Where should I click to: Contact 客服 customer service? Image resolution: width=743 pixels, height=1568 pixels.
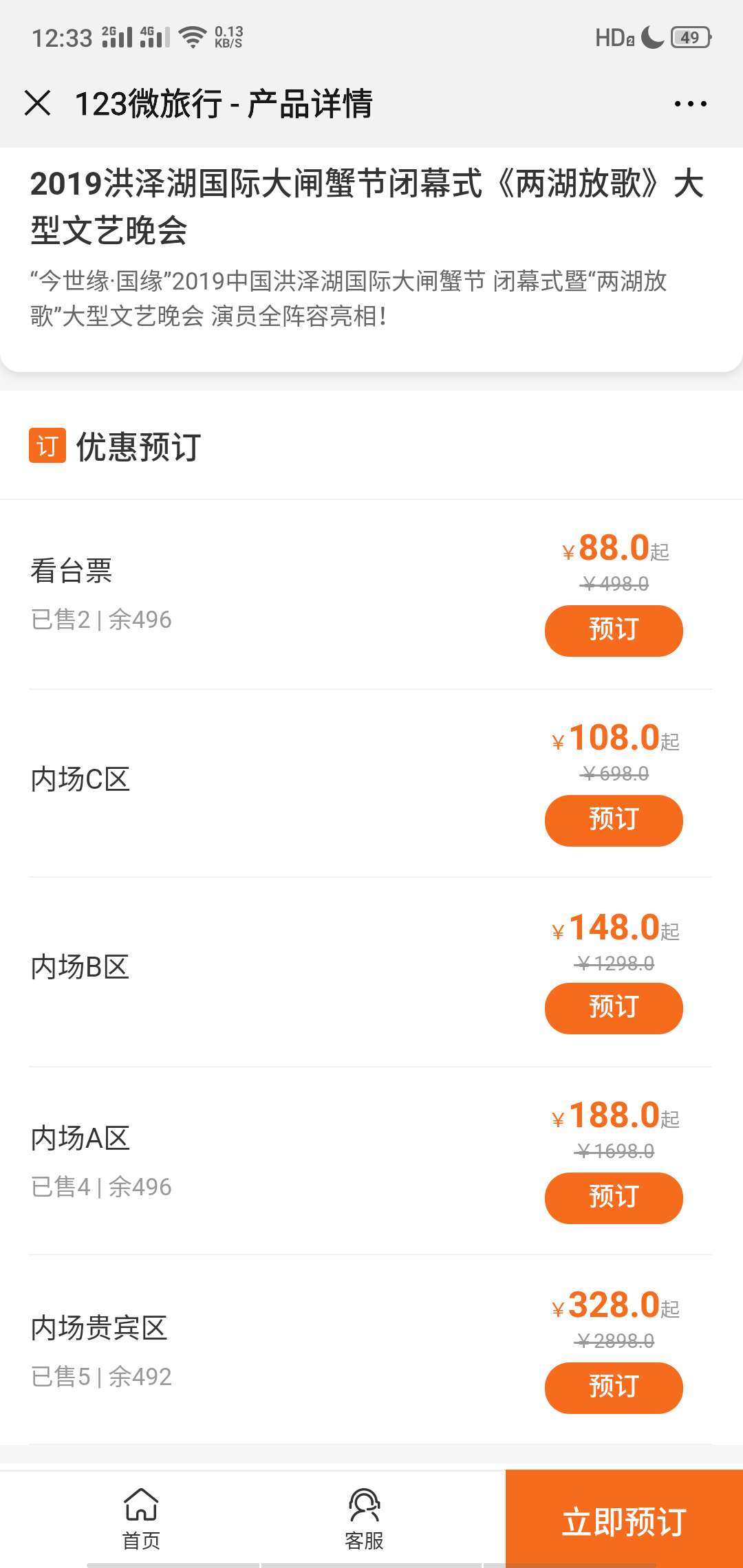[364, 1518]
